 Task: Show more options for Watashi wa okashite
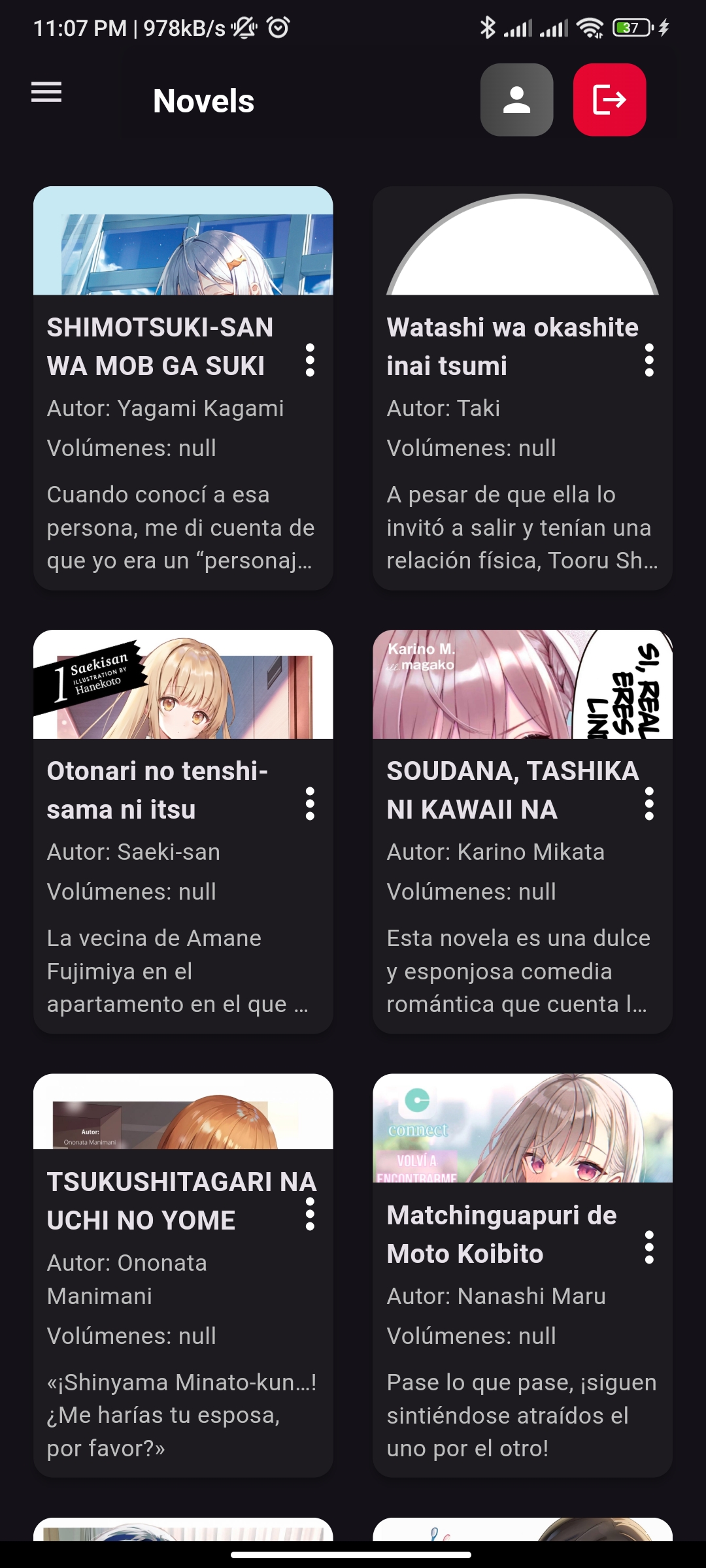coord(649,360)
